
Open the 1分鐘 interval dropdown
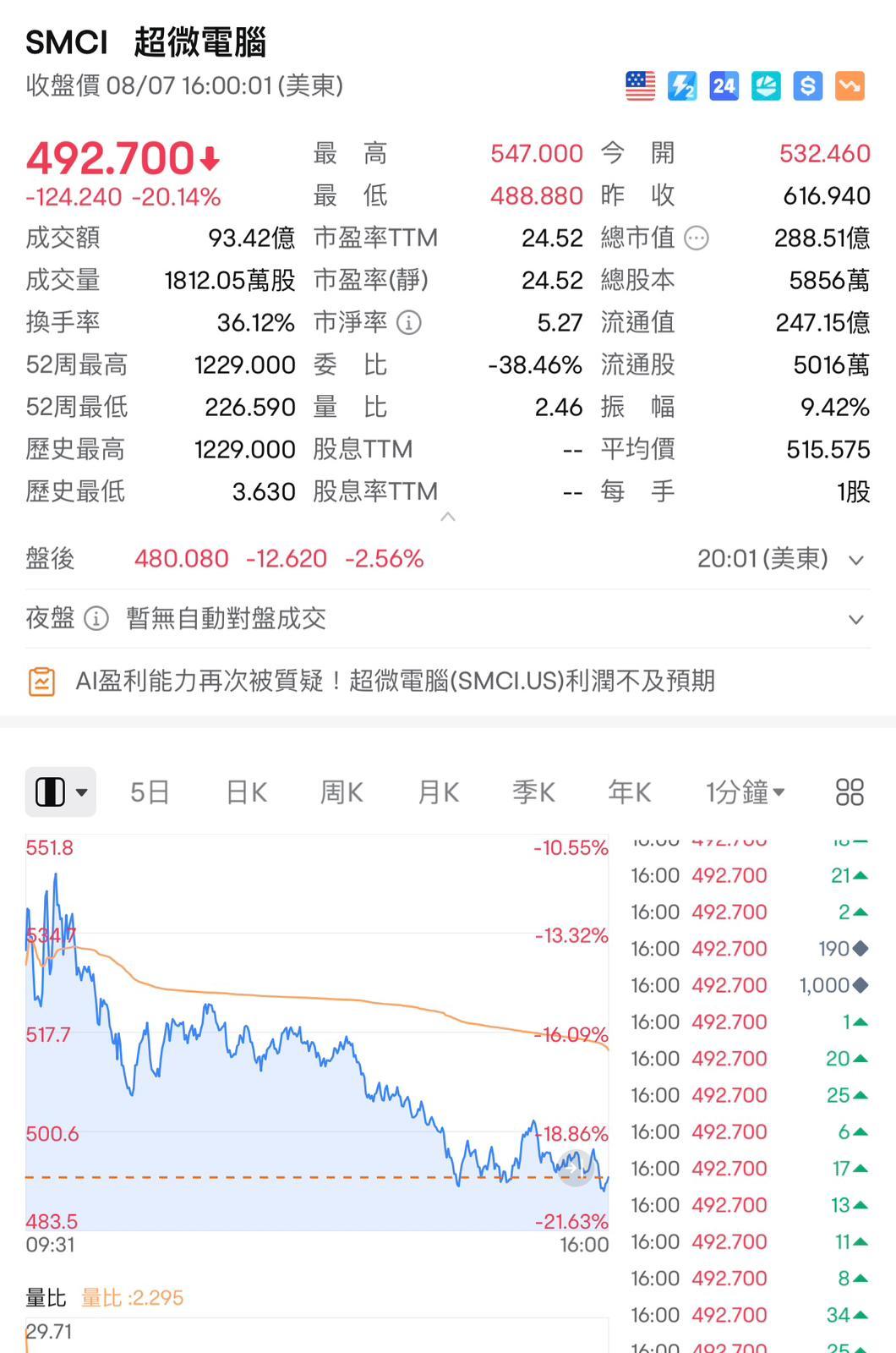(x=746, y=792)
